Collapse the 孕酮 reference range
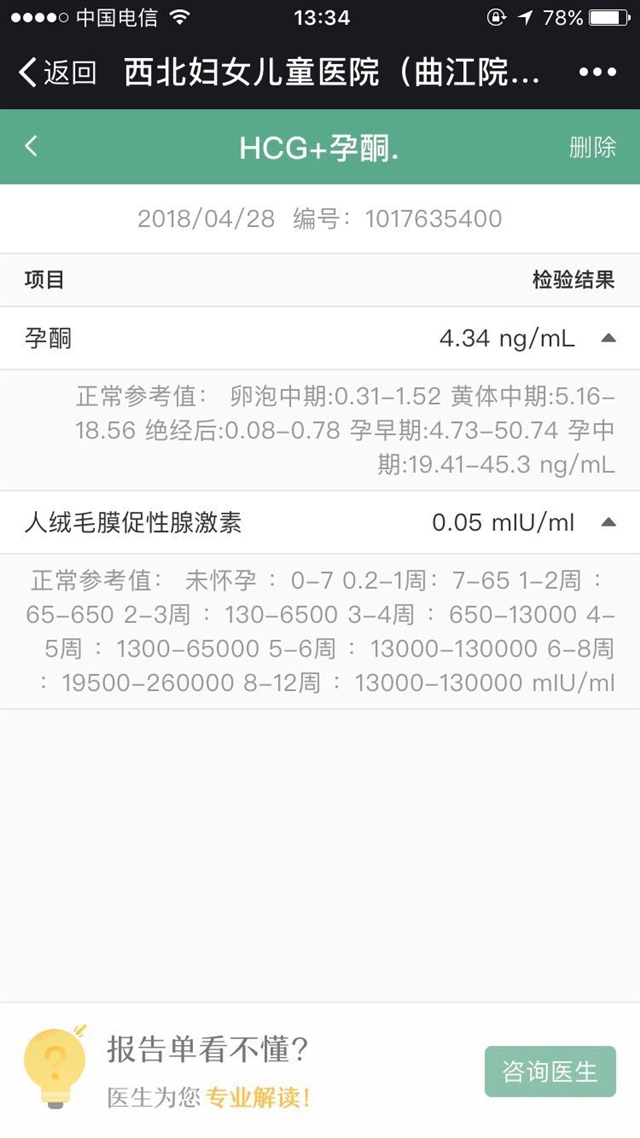 [607, 338]
